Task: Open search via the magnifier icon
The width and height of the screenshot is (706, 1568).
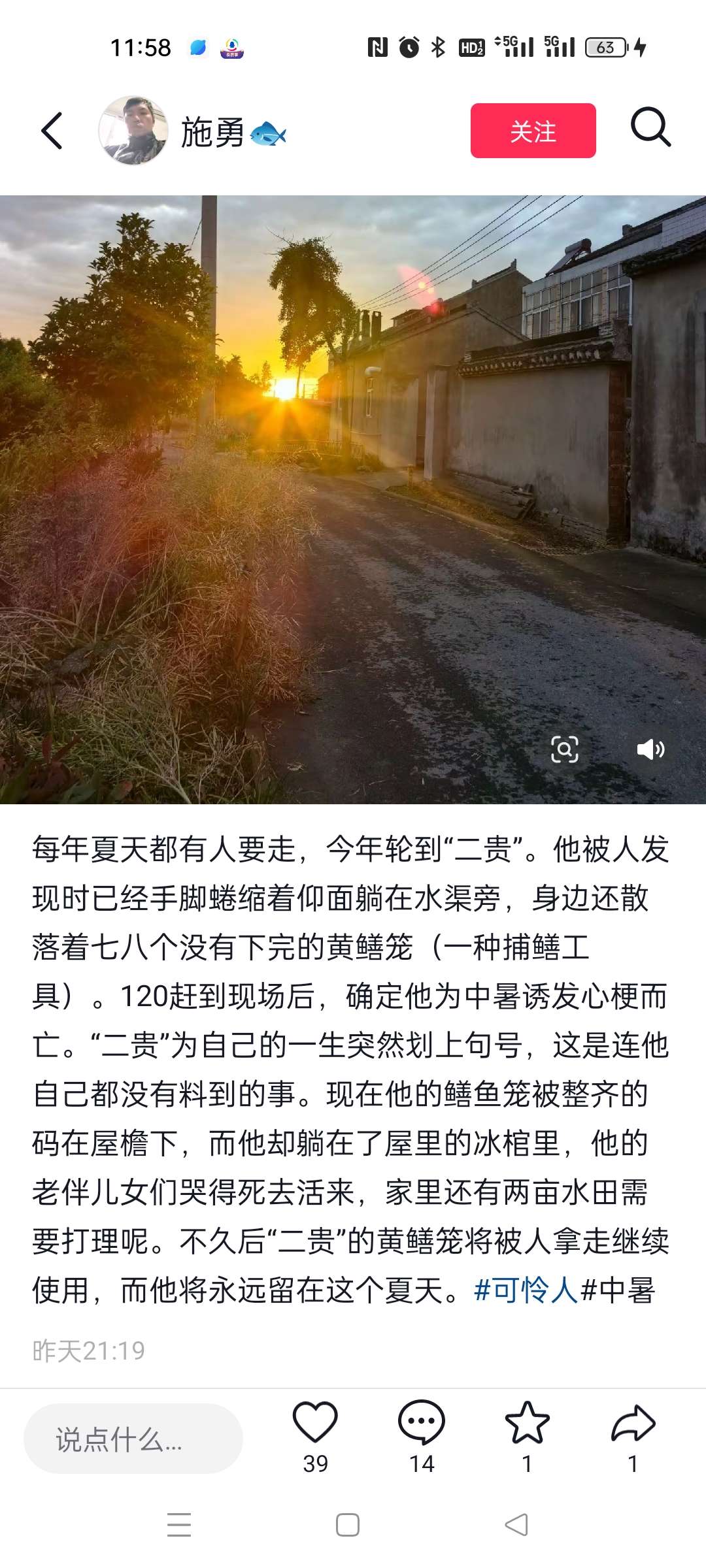Action: pos(650,127)
